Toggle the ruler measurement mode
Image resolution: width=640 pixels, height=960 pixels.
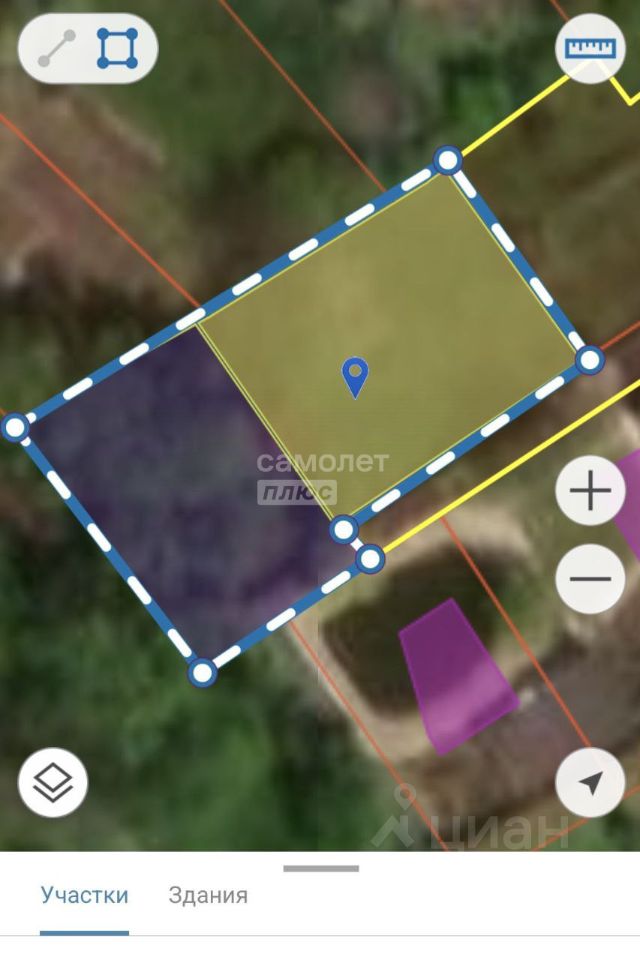pos(590,48)
